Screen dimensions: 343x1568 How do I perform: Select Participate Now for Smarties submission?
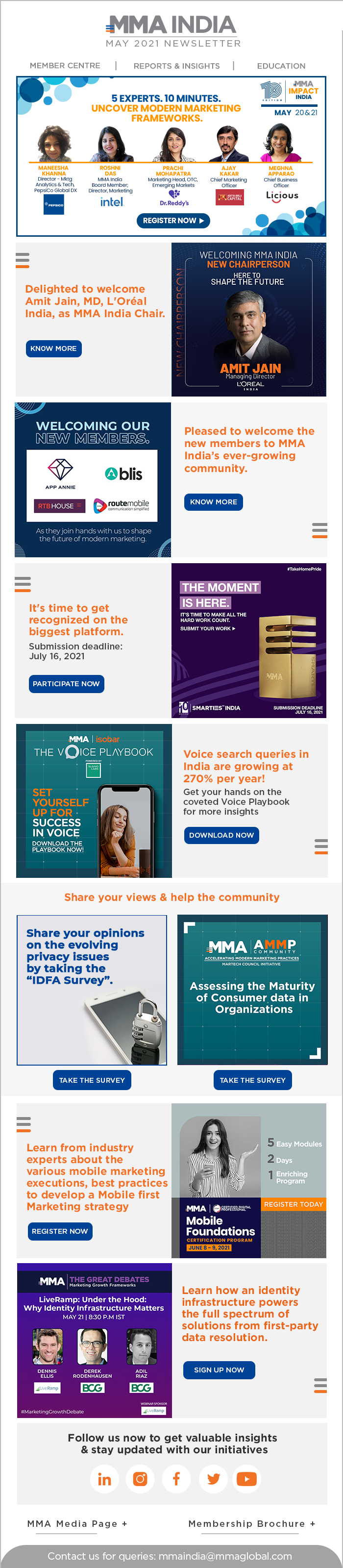[66, 684]
